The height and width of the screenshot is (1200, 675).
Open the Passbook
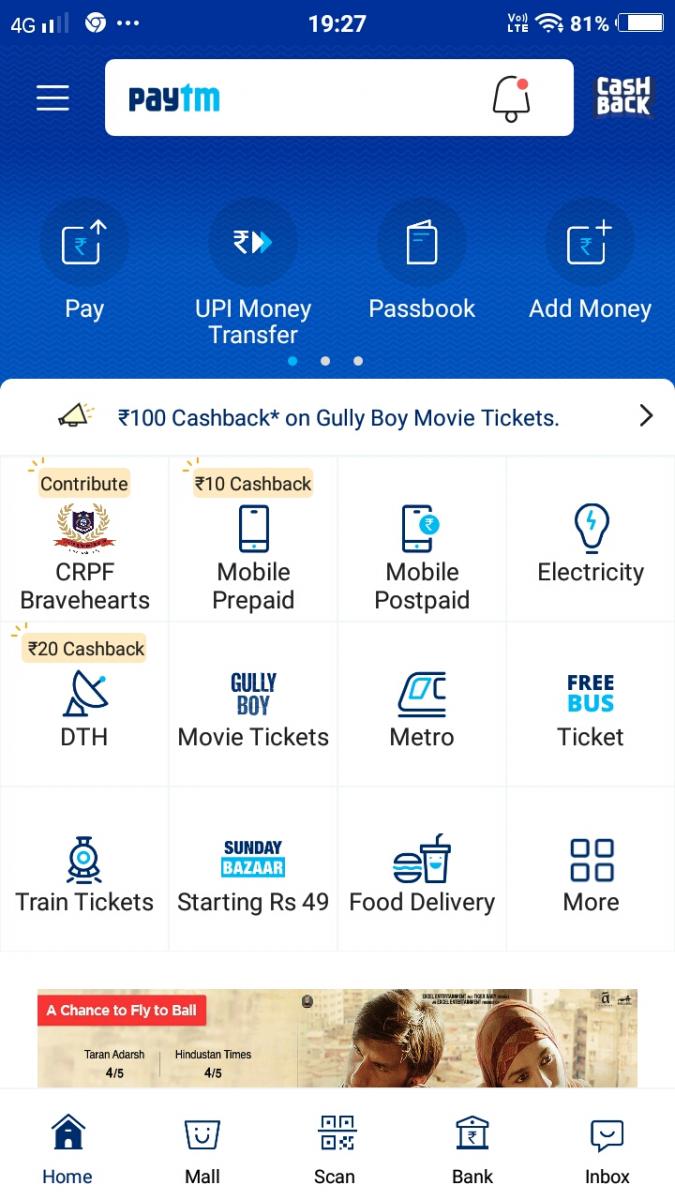(x=422, y=262)
